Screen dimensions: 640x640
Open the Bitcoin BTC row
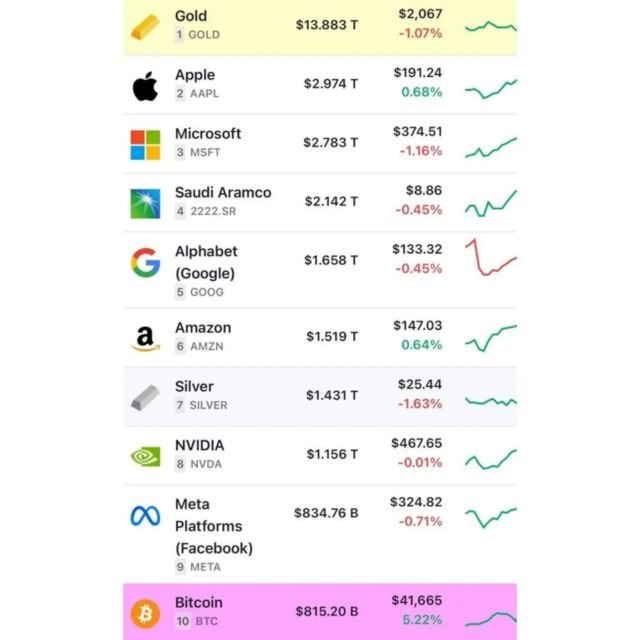pyautogui.click(x=320, y=611)
